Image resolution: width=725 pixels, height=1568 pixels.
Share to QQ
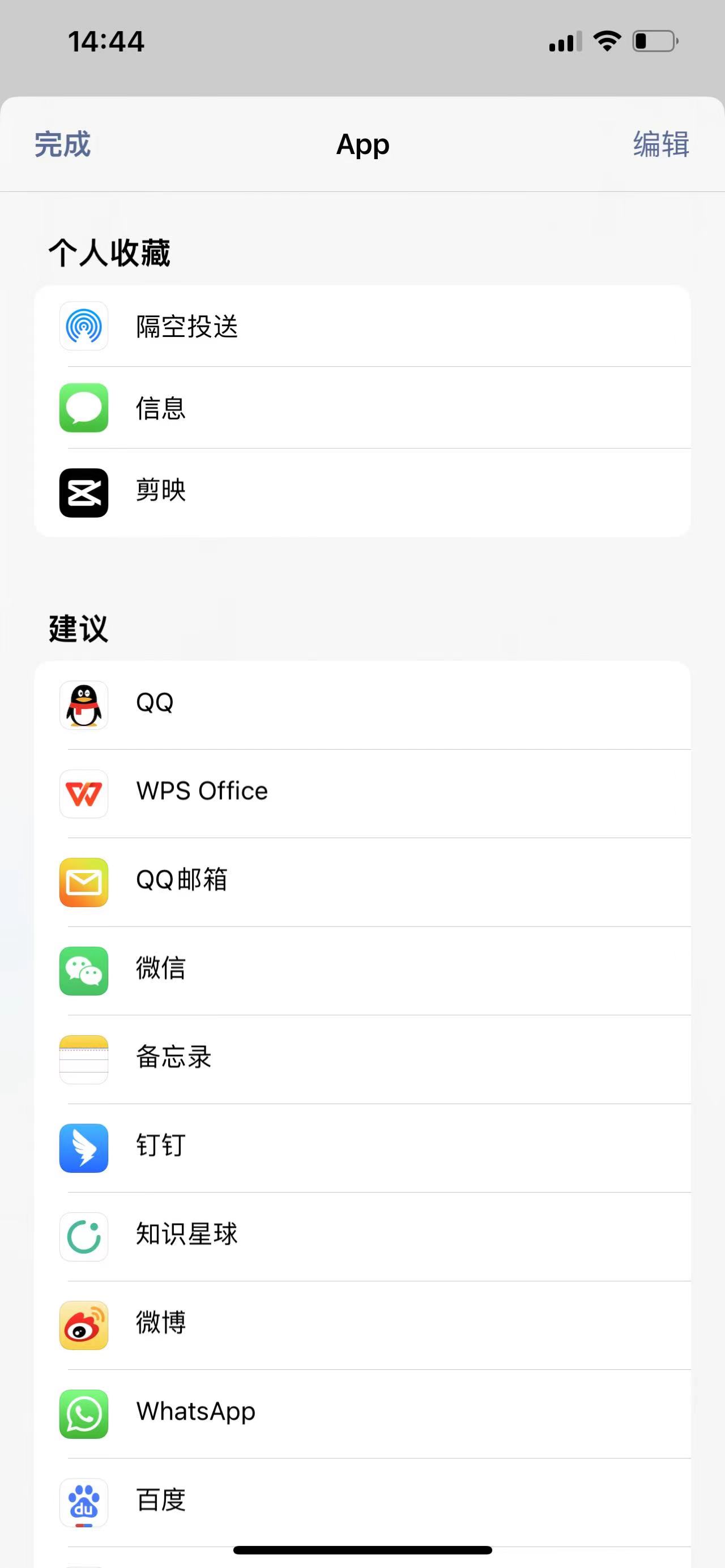[362, 704]
